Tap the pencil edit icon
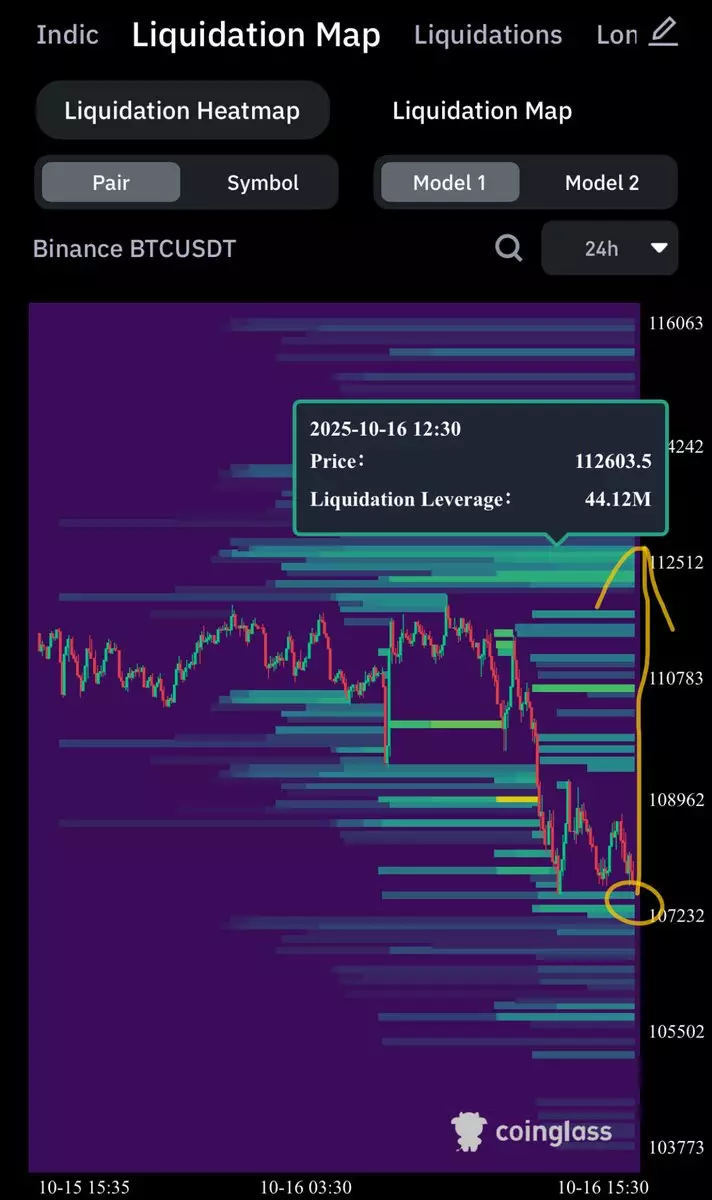The width and height of the screenshot is (712, 1200). 663,32
